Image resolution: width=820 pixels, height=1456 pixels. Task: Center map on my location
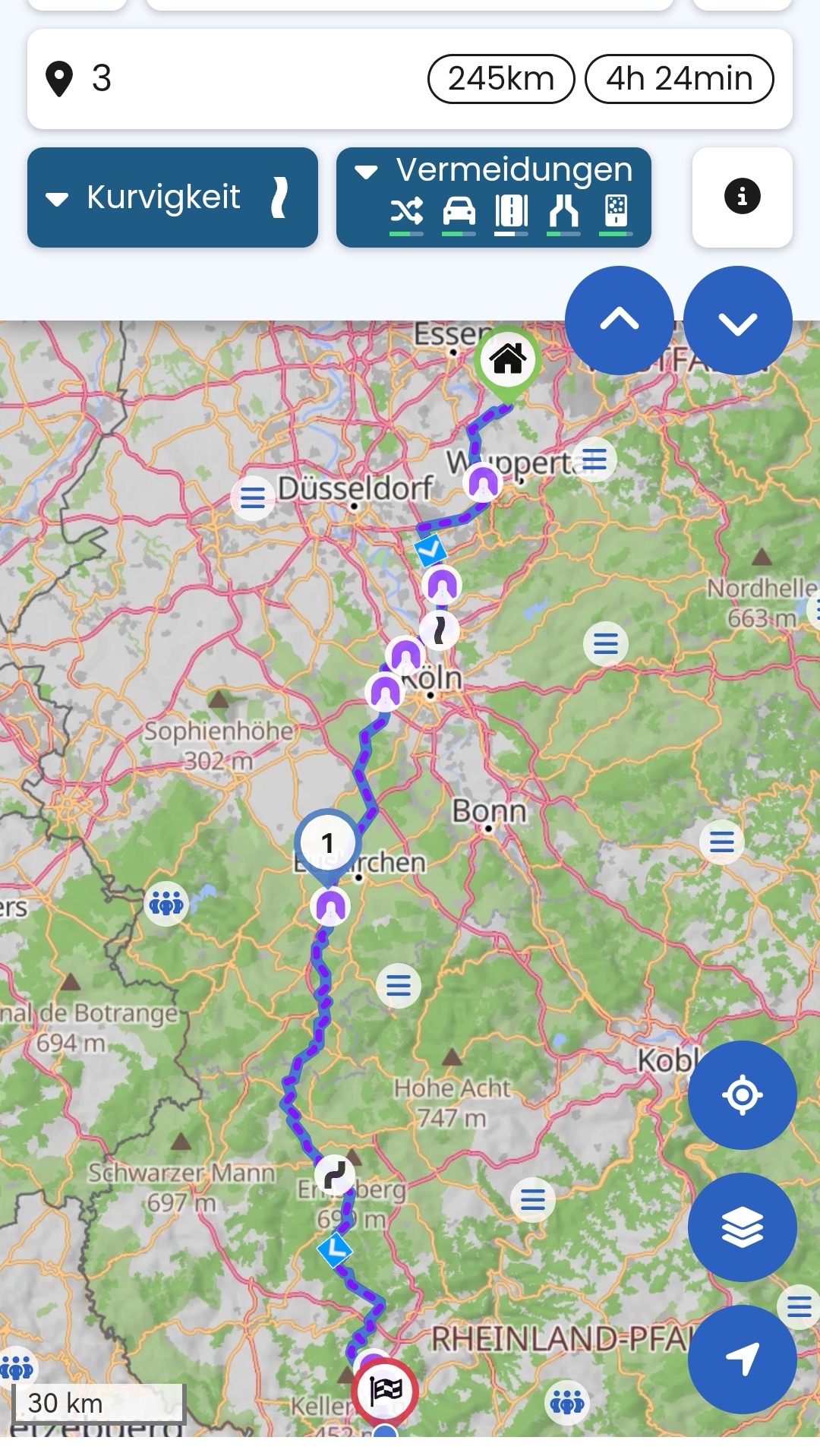point(742,1094)
